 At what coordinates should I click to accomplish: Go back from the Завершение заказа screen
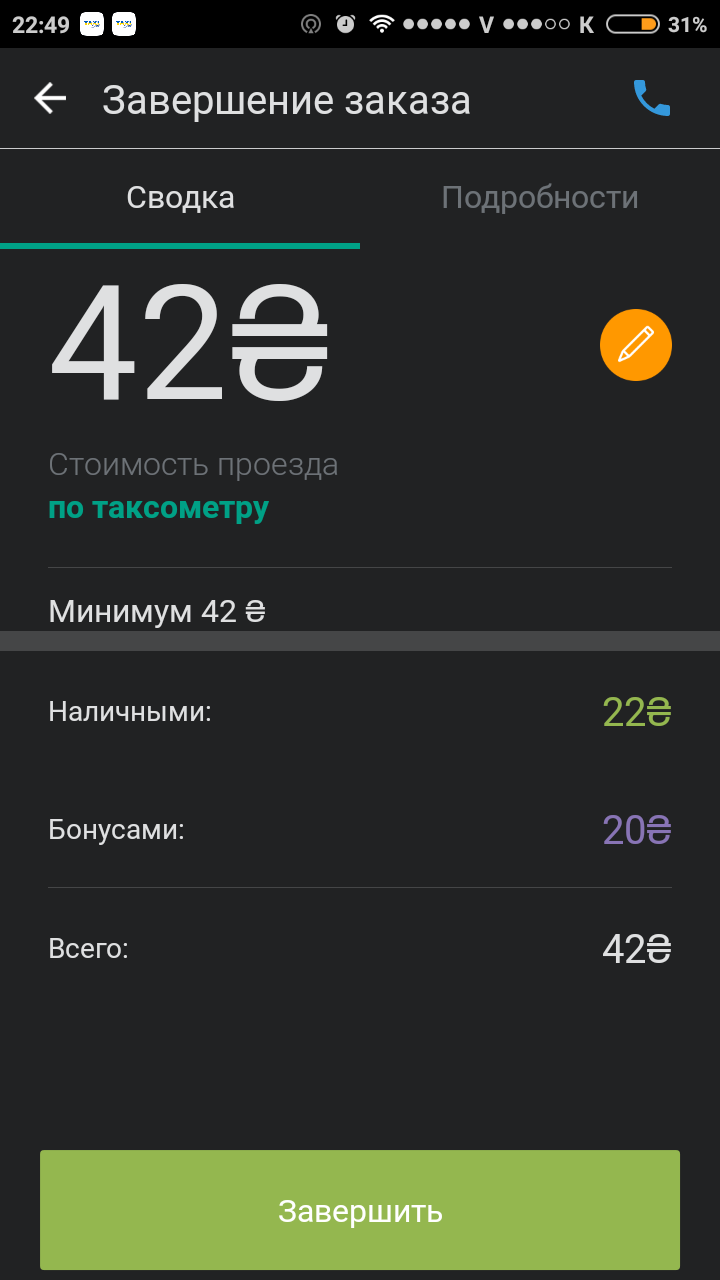50,98
